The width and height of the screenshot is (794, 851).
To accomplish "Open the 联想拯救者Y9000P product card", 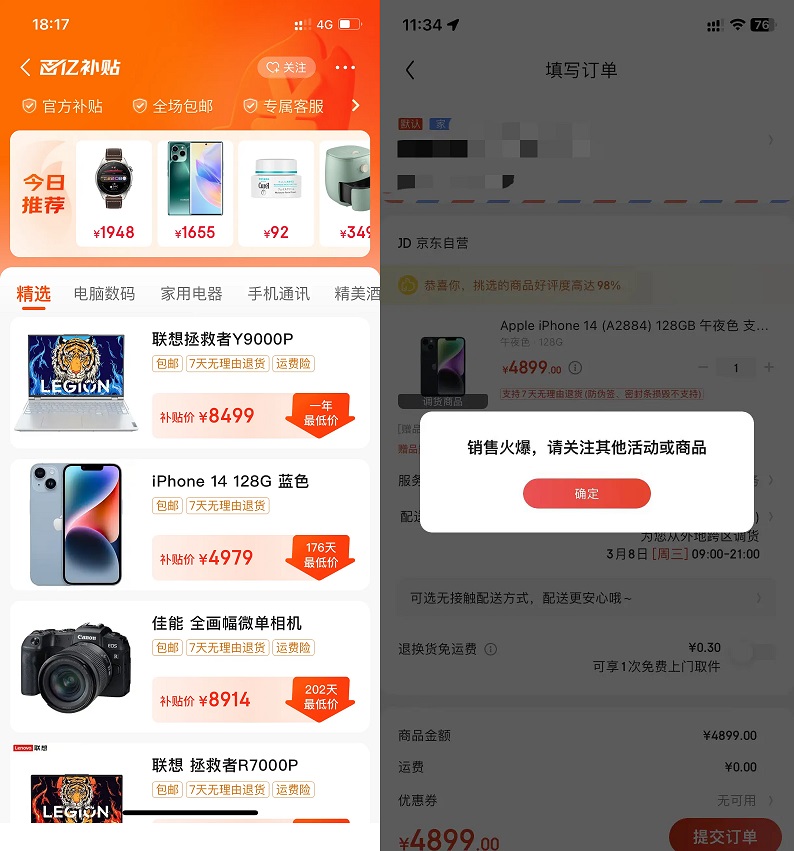I will [190, 383].
